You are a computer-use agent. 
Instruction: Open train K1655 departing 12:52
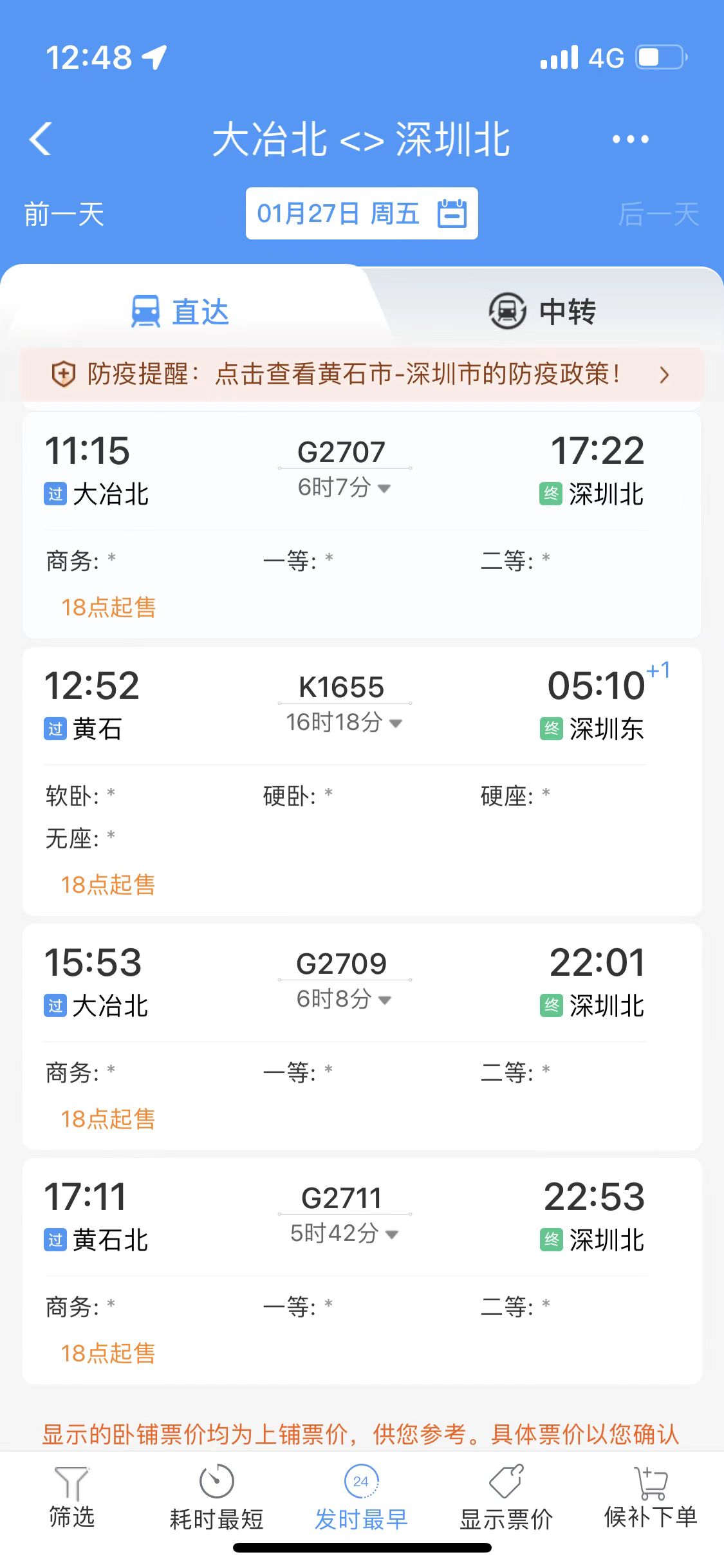point(362,781)
